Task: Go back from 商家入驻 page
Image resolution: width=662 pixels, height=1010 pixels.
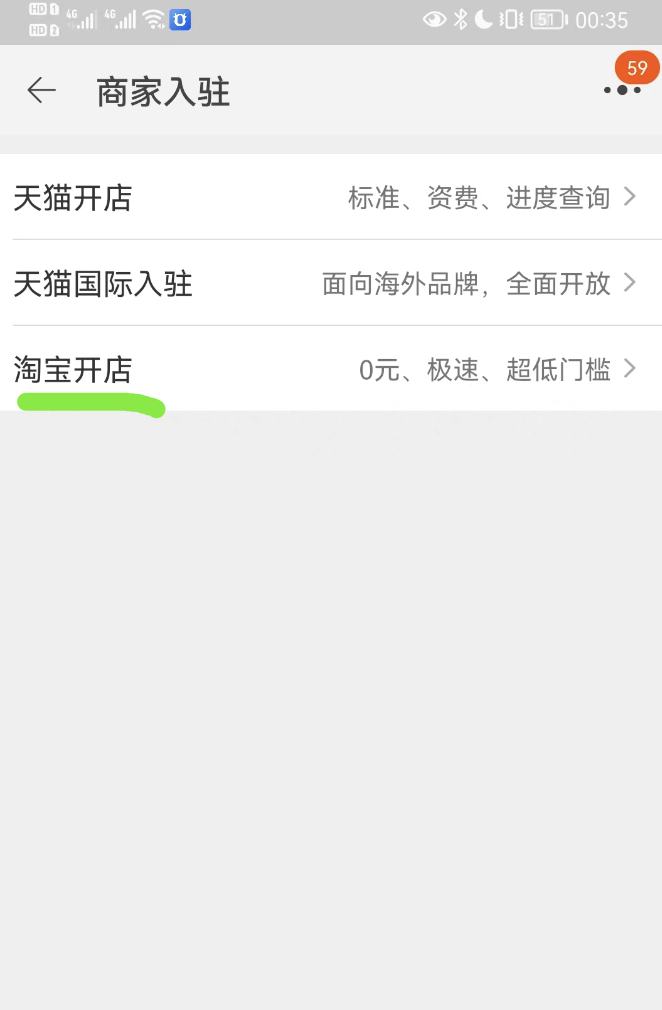Action: (41, 91)
